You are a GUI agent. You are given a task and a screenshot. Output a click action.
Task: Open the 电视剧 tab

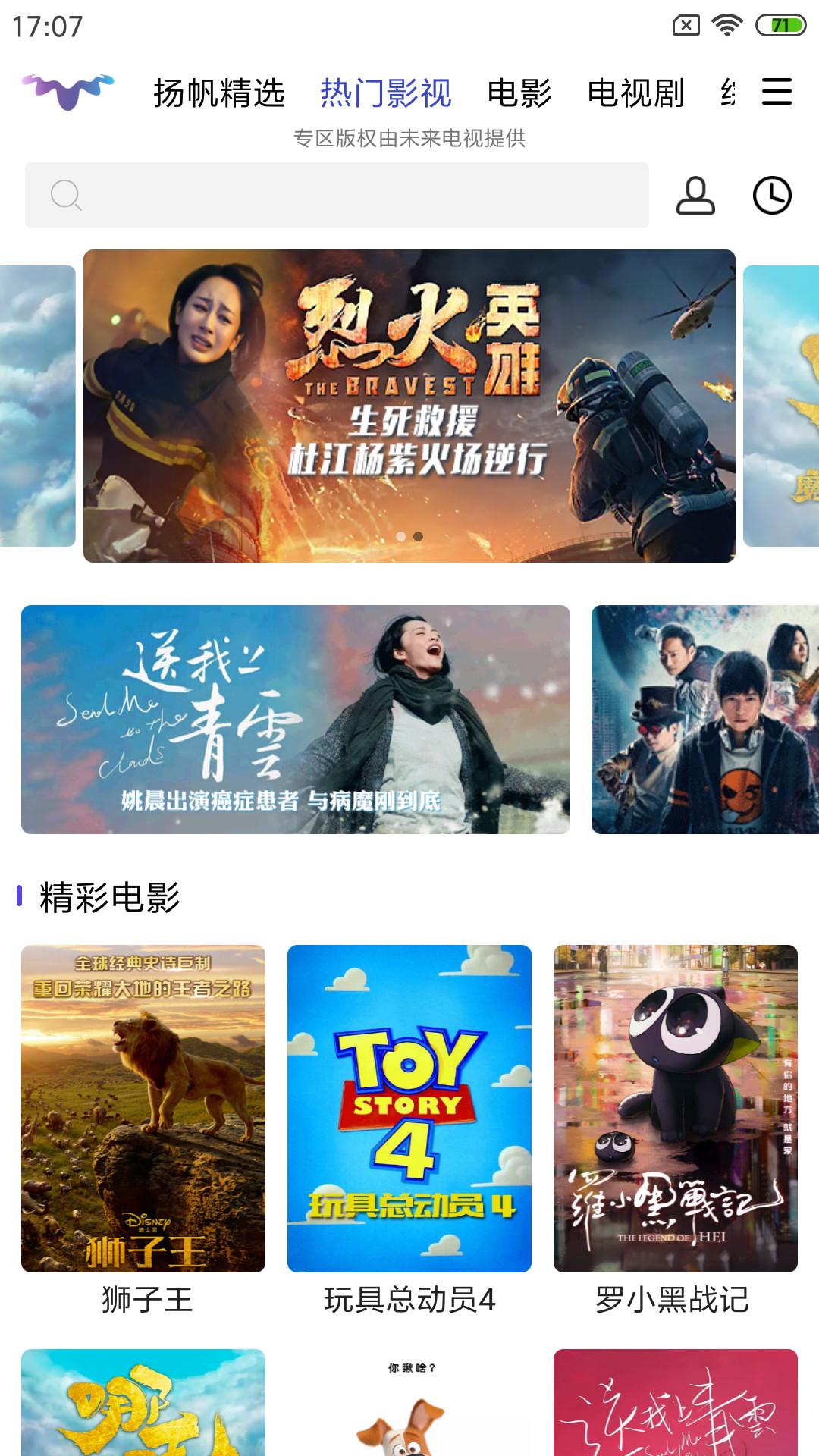pos(635,93)
